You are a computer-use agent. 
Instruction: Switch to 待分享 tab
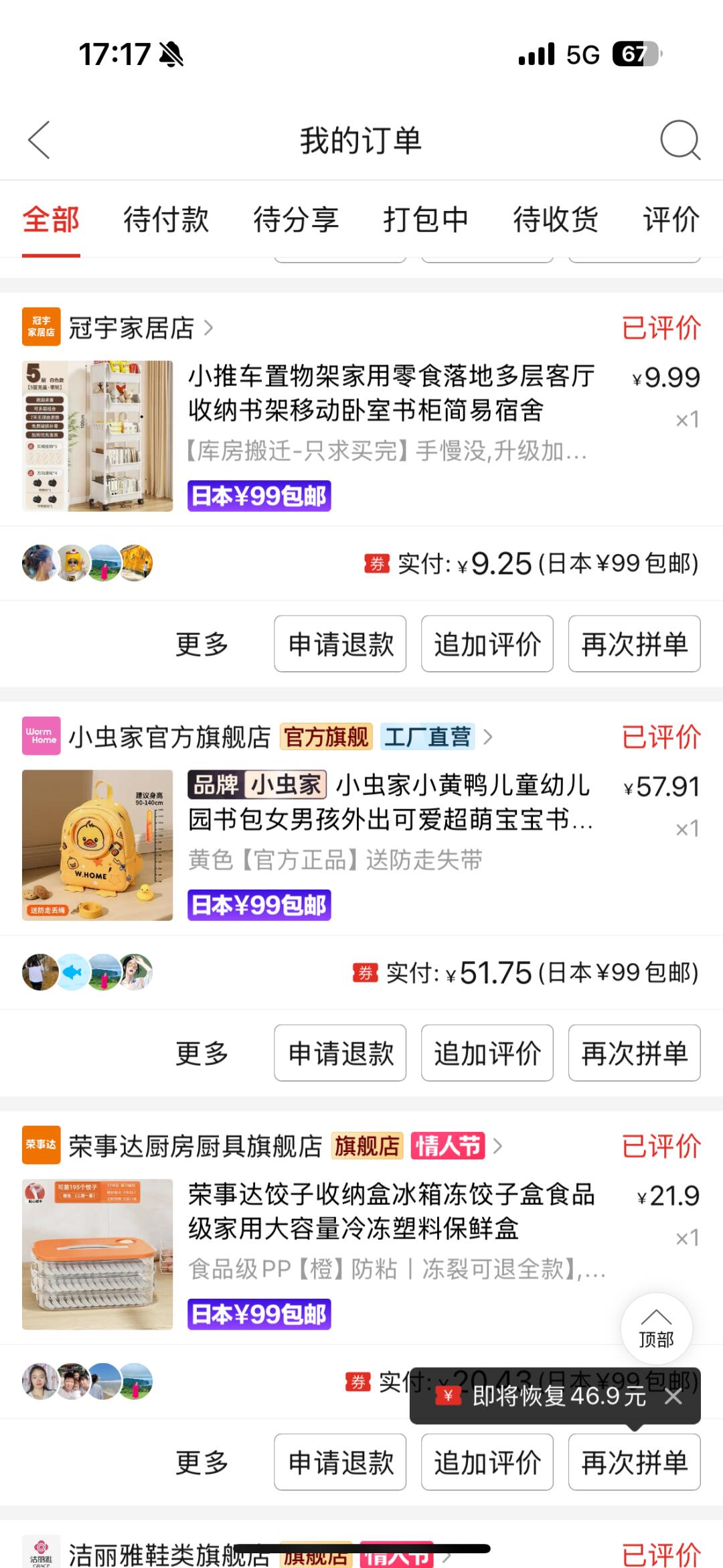pyautogui.click(x=295, y=220)
